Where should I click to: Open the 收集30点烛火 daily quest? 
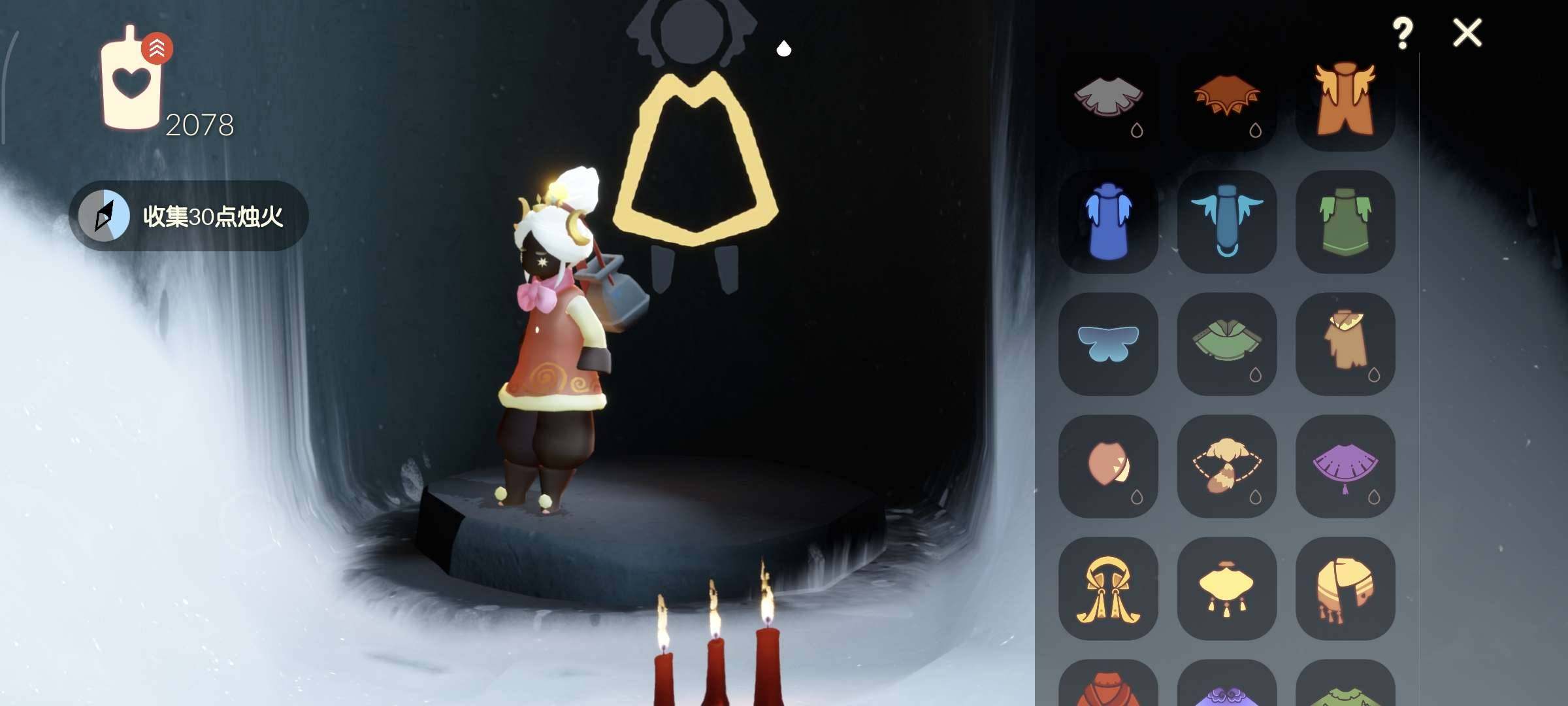188,216
